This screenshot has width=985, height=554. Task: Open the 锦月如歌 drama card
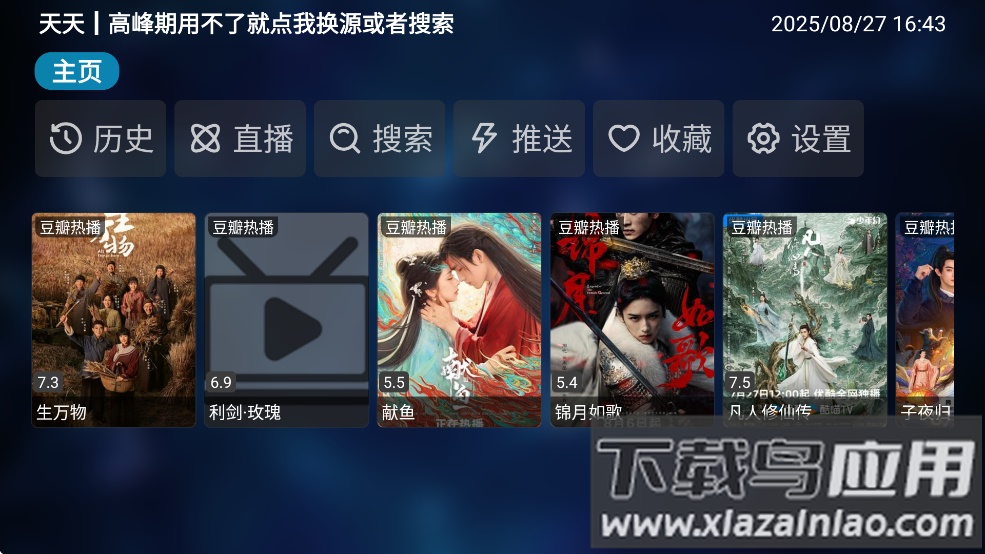632,320
